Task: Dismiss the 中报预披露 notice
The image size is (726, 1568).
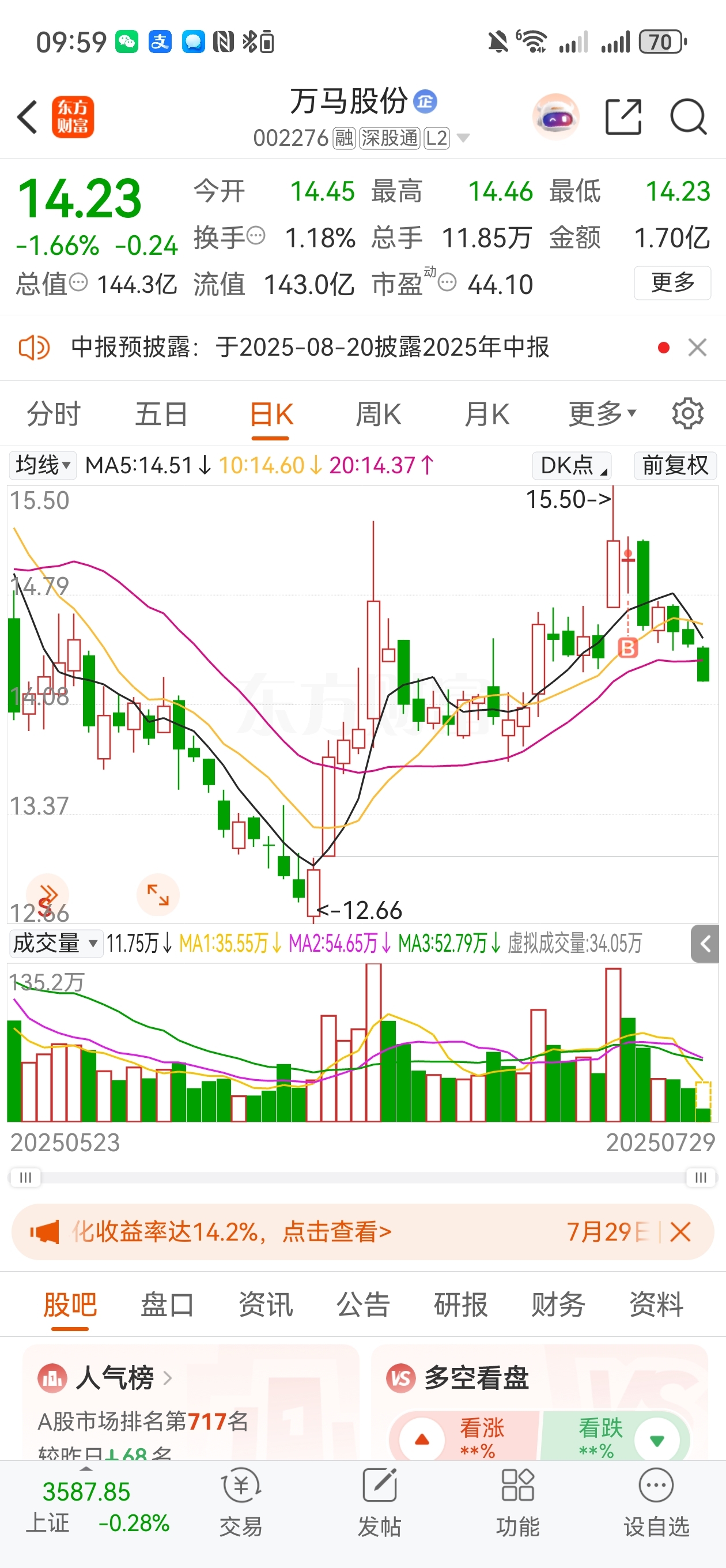Action: coord(697,348)
